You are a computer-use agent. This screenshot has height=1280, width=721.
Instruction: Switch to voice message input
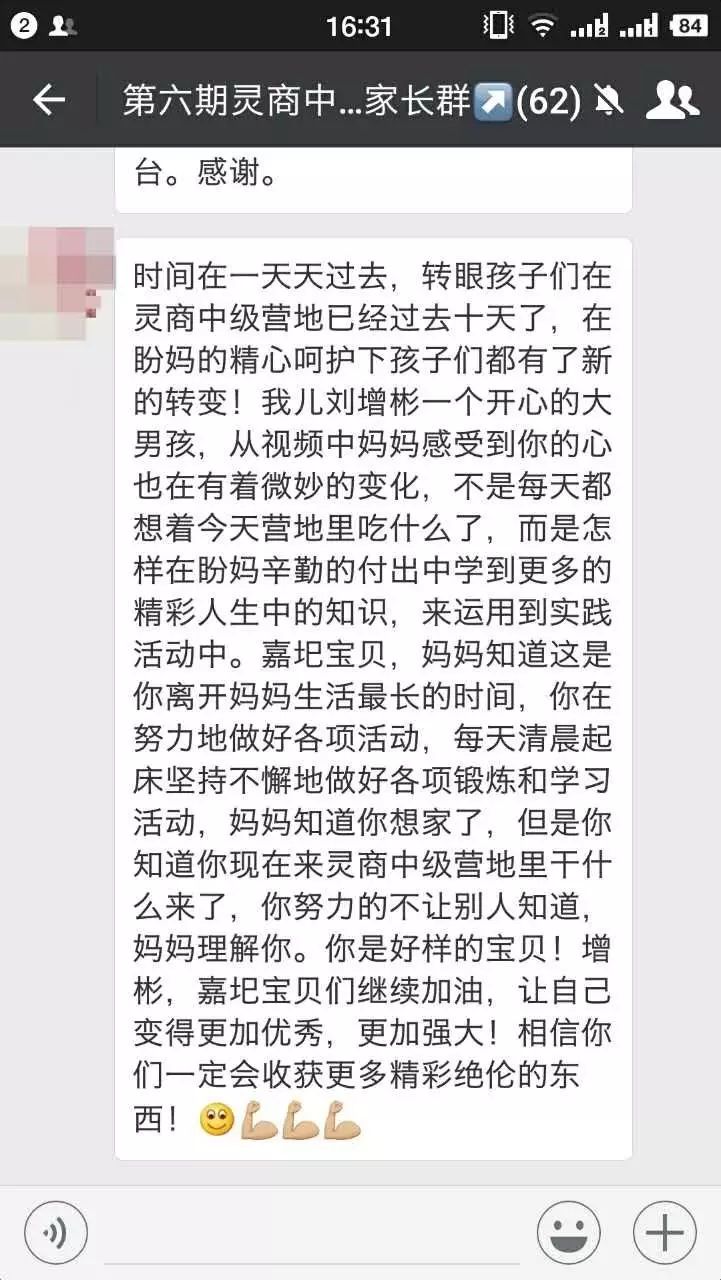tap(56, 1232)
